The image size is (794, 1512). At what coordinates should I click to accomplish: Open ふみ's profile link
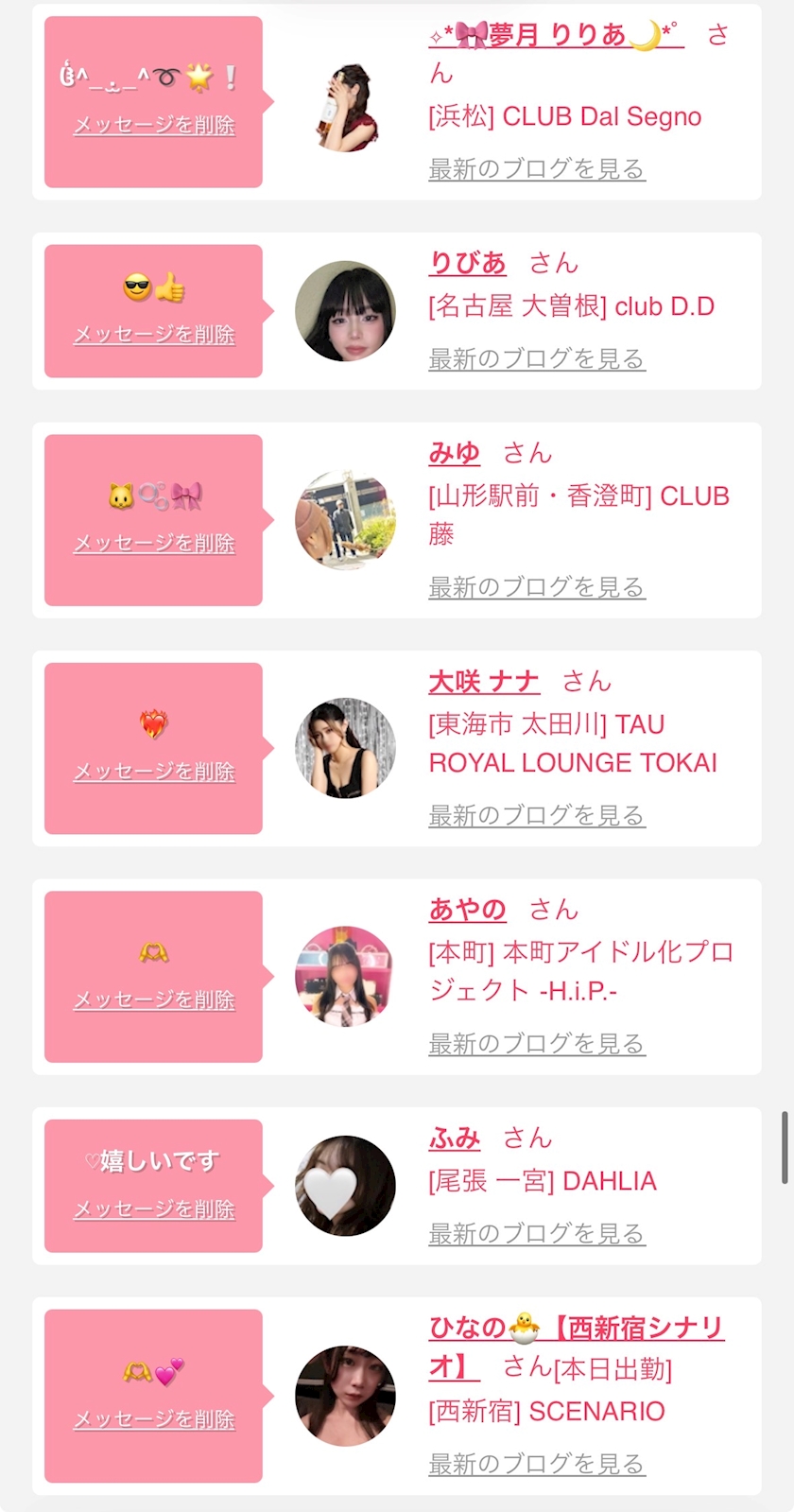point(454,1138)
